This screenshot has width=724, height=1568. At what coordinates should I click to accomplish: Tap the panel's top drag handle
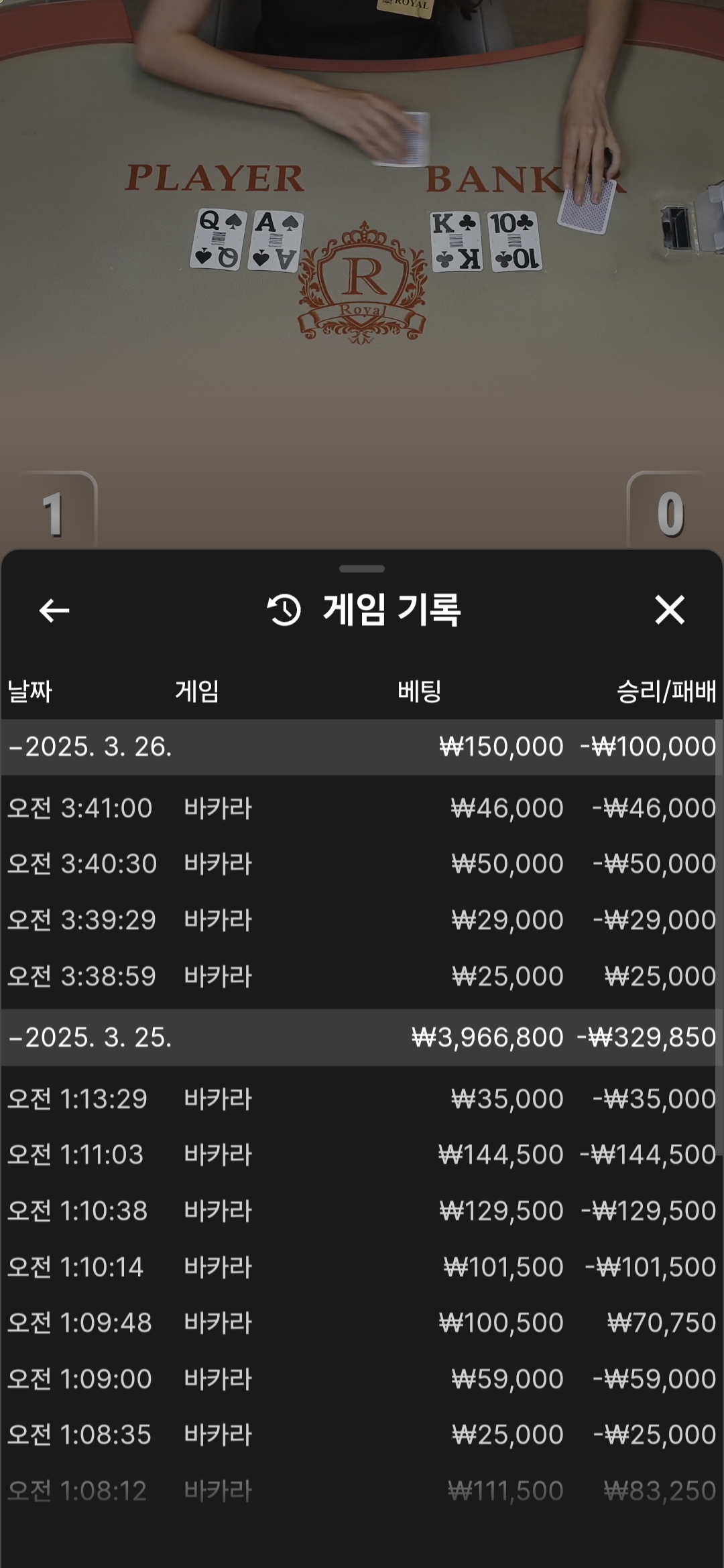[x=362, y=569]
